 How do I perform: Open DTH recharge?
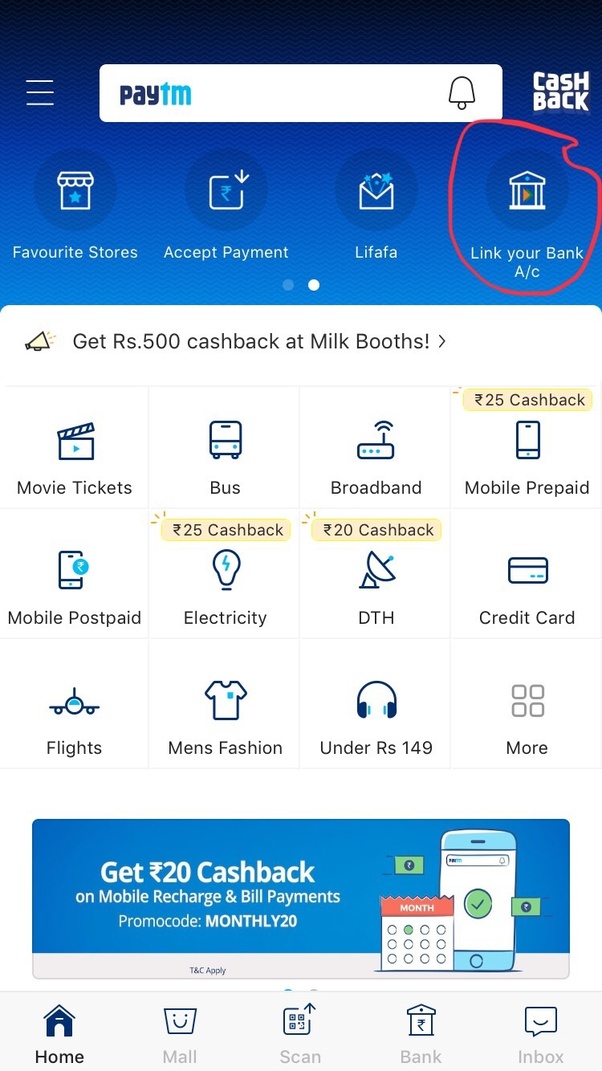click(x=376, y=585)
